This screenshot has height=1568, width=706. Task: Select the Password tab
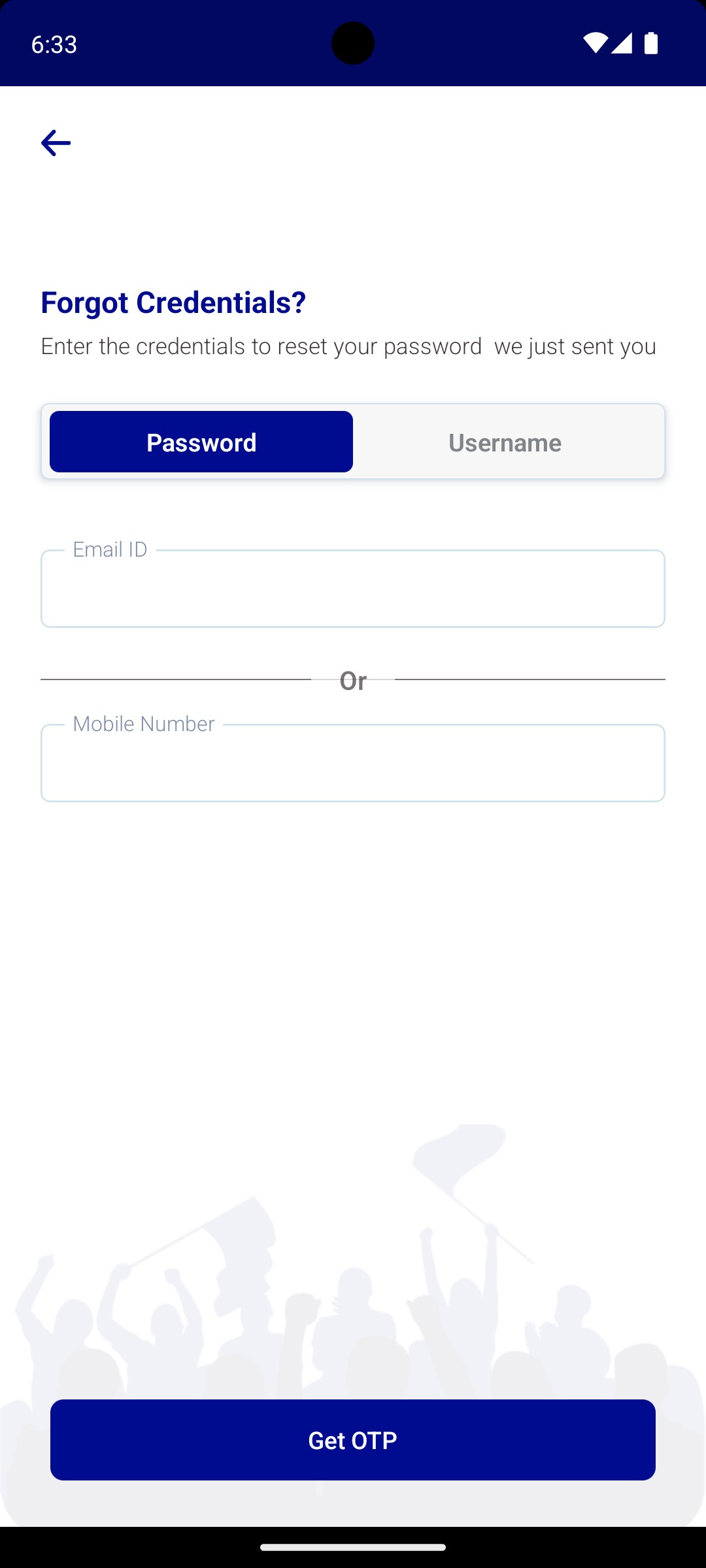201,442
